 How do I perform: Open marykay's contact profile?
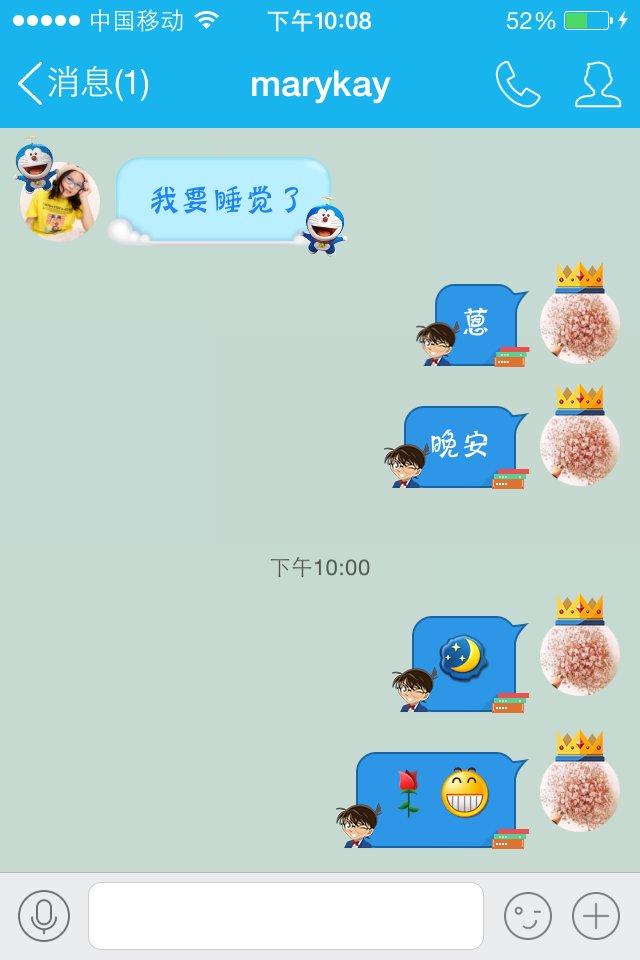[597, 84]
